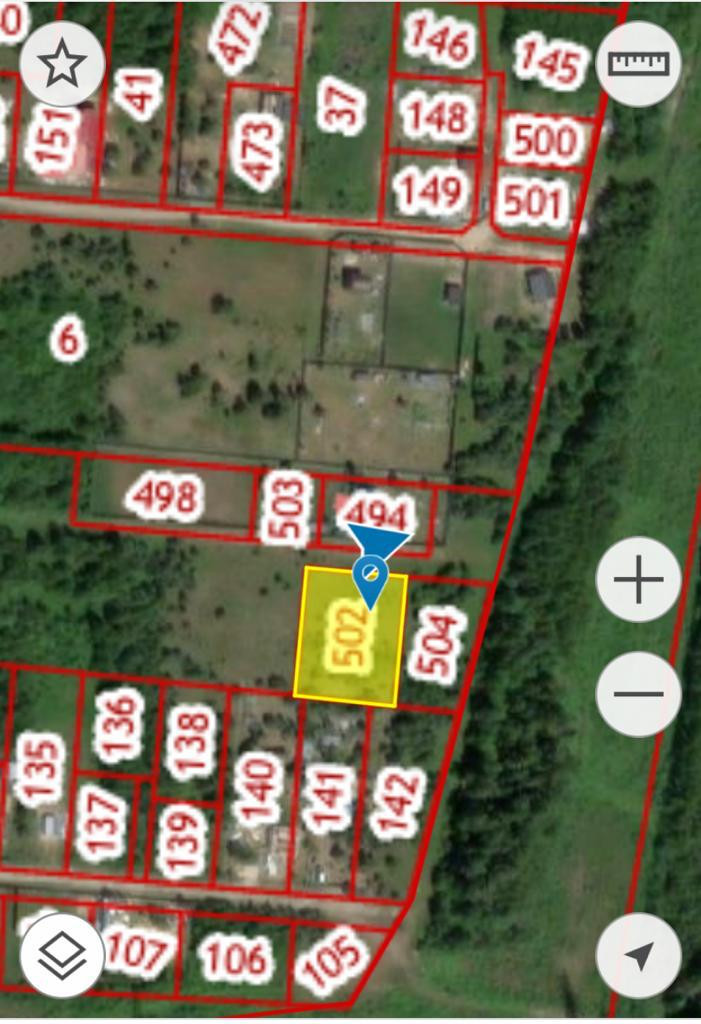Center map on my location arrow
Image resolution: width=701 pixels, height=1024 pixels.
[638, 956]
